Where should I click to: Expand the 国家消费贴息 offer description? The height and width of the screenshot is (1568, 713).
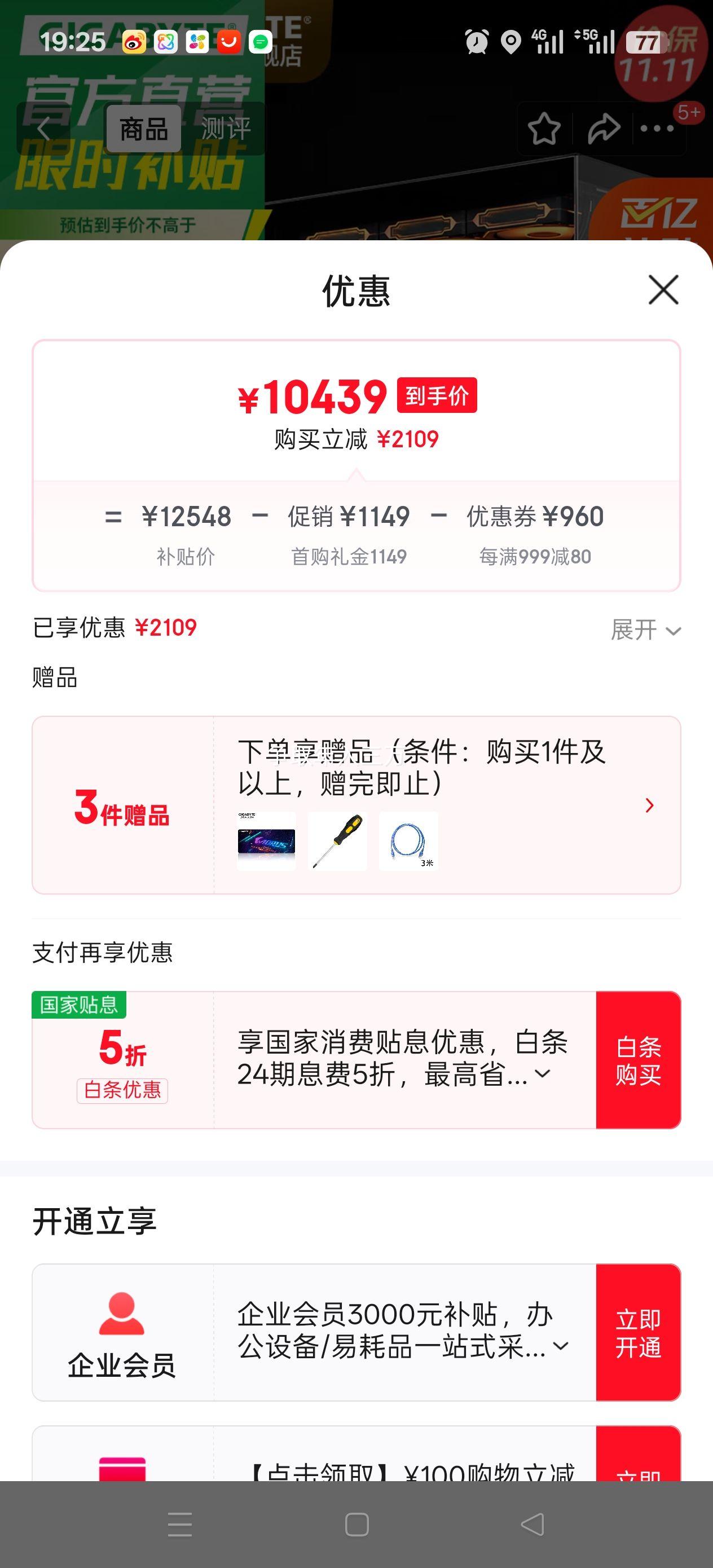click(x=543, y=1074)
